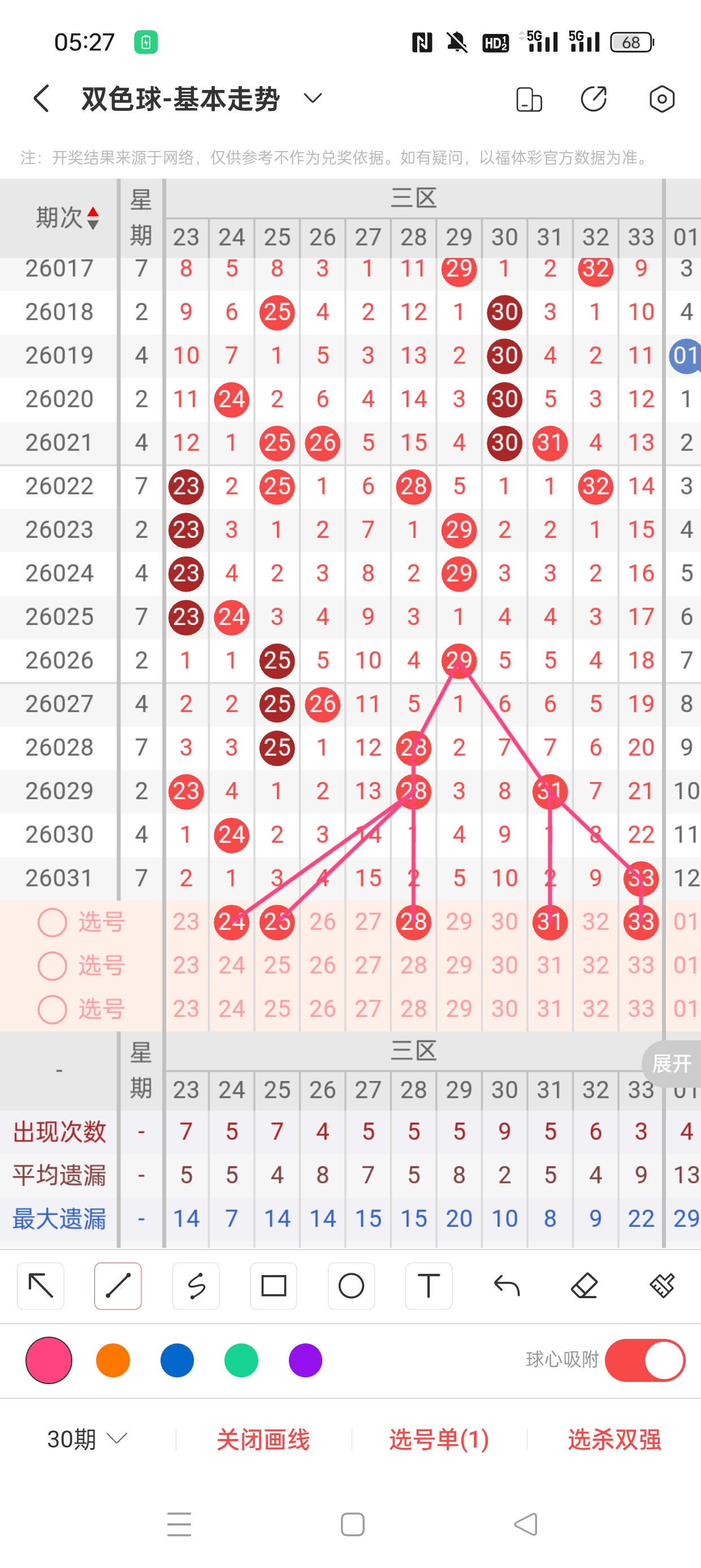Clear all drawings with the brush icon
The image size is (701, 1568).
coord(661,1286)
